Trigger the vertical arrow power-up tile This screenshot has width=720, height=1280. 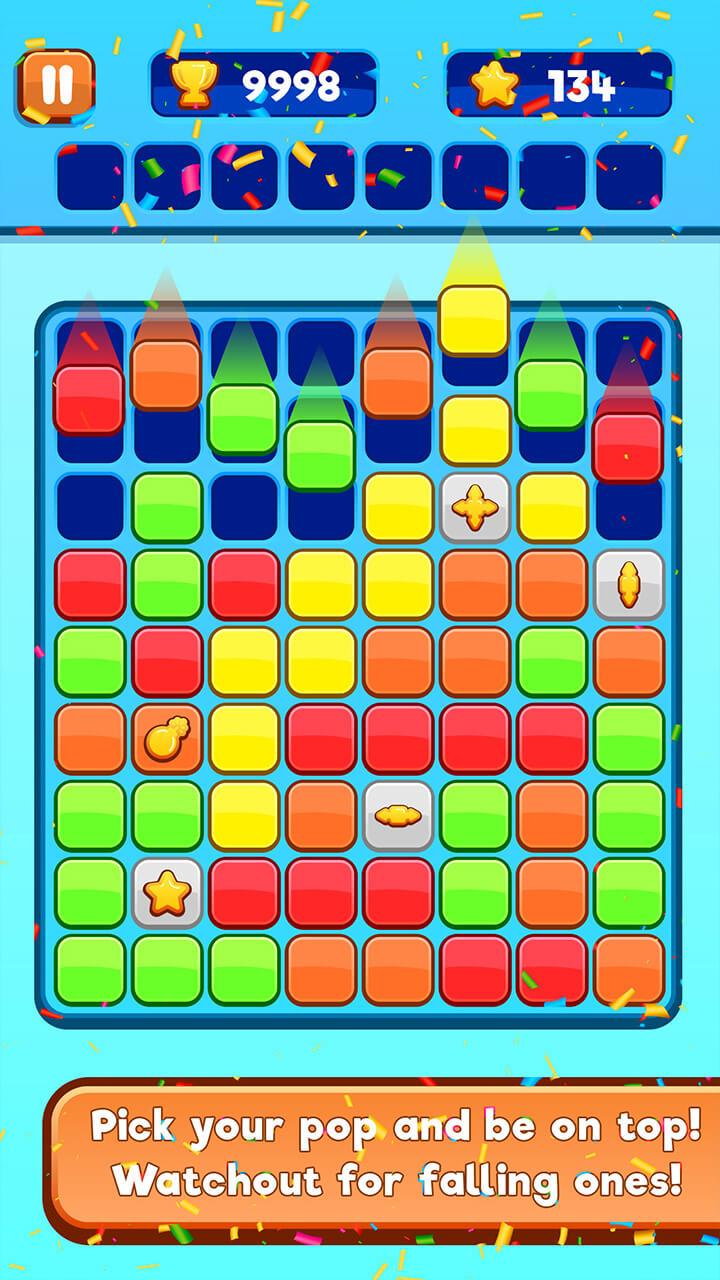click(x=629, y=584)
